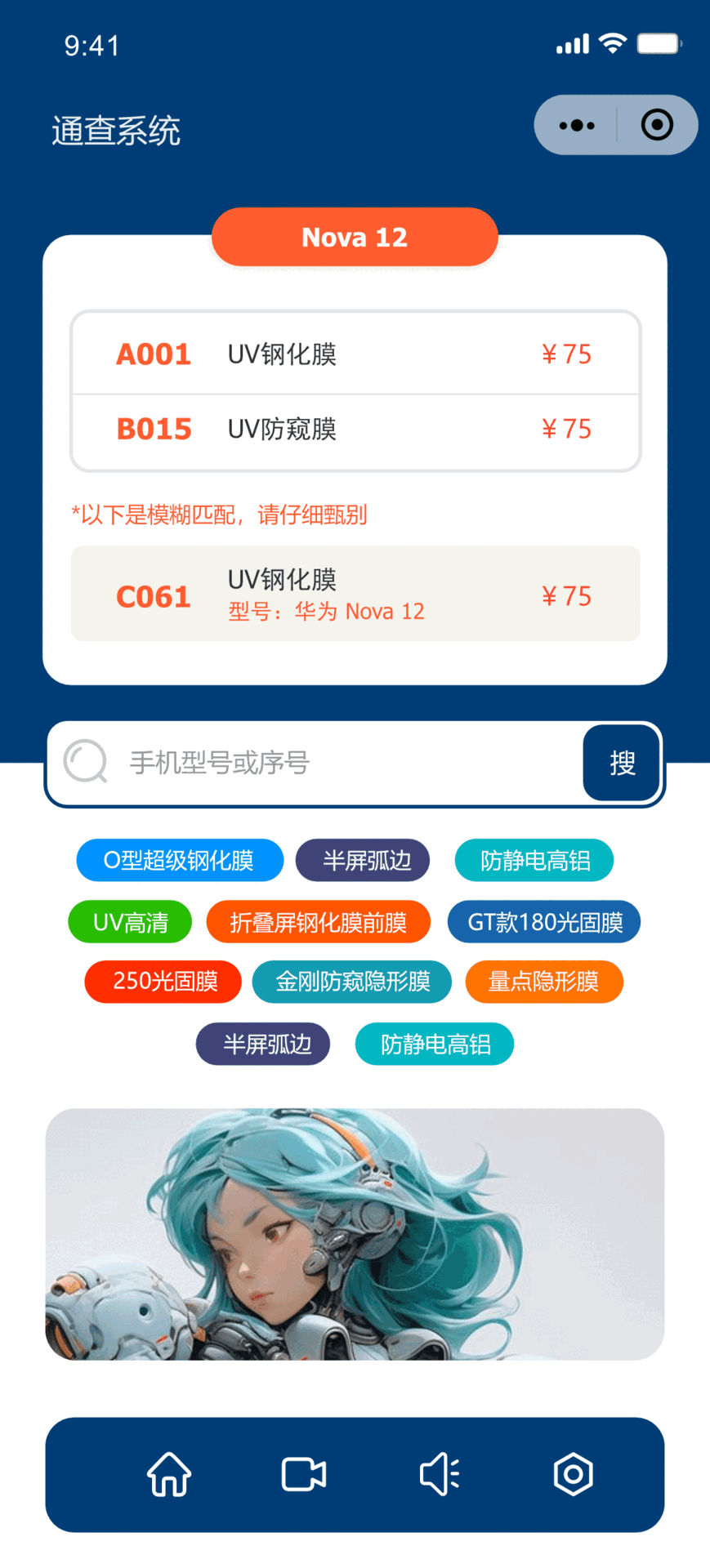Screen dimensions: 710x1568
Task: Open the settings hexagon tab
Action: (x=574, y=1475)
